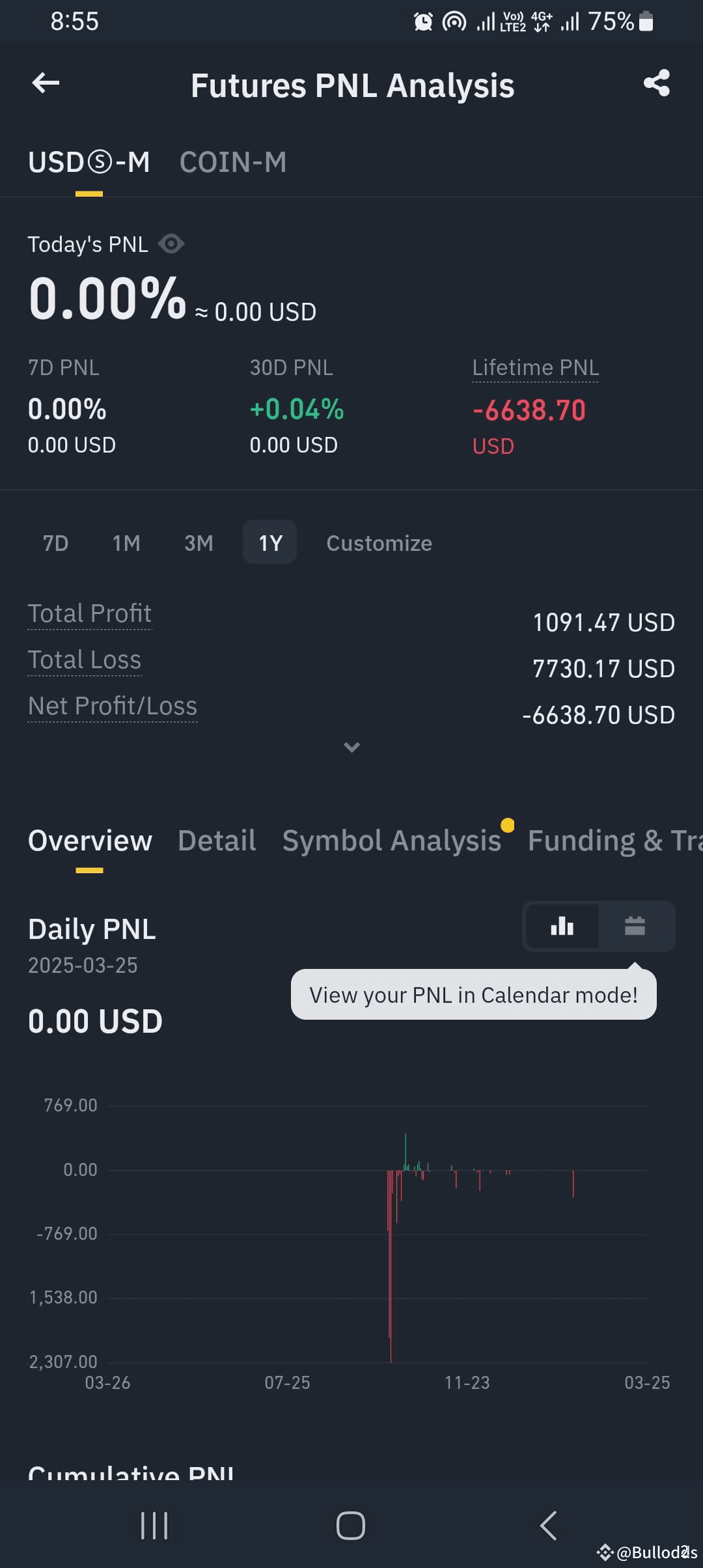
Task: Toggle the 7D time range filter
Action: click(55, 542)
